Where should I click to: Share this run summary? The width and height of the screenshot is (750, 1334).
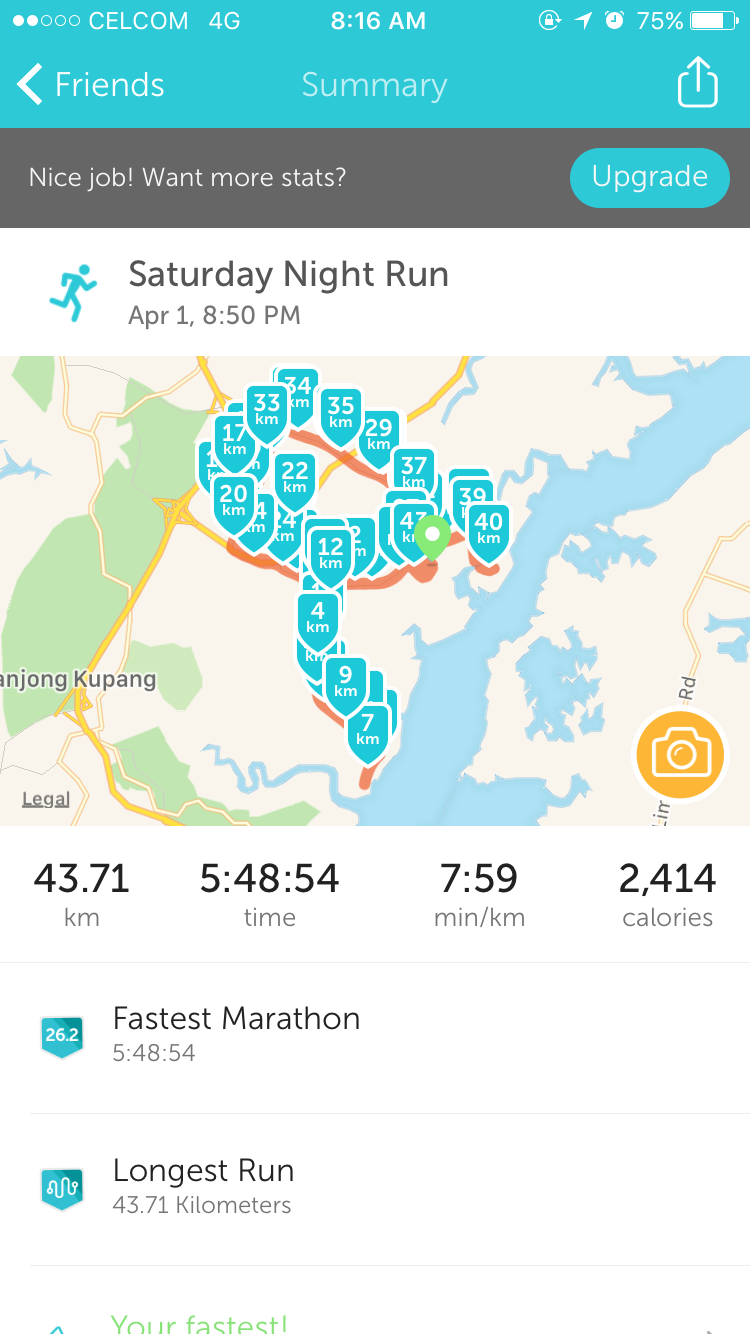(x=698, y=82)
